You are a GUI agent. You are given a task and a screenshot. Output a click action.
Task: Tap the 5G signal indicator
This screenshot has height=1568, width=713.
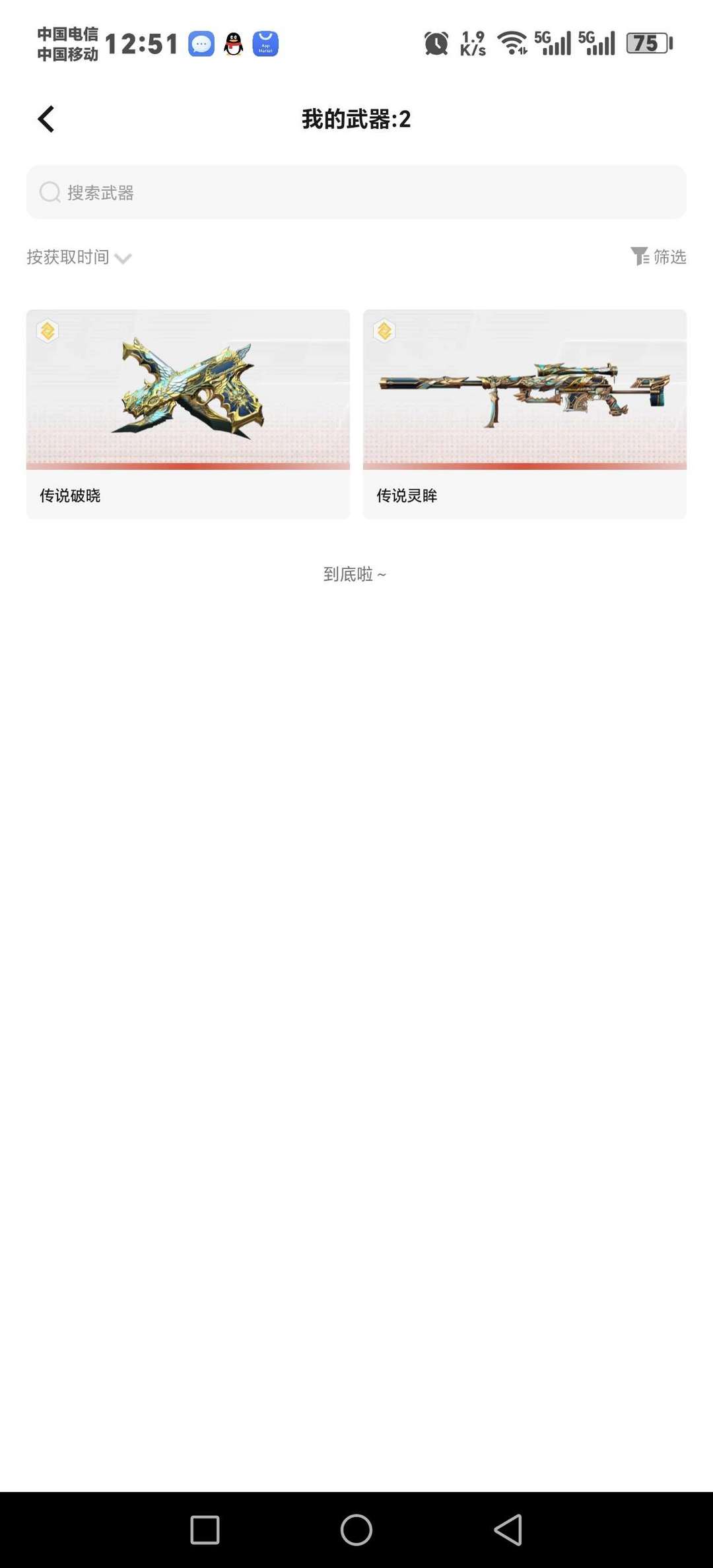click(553, 44)
